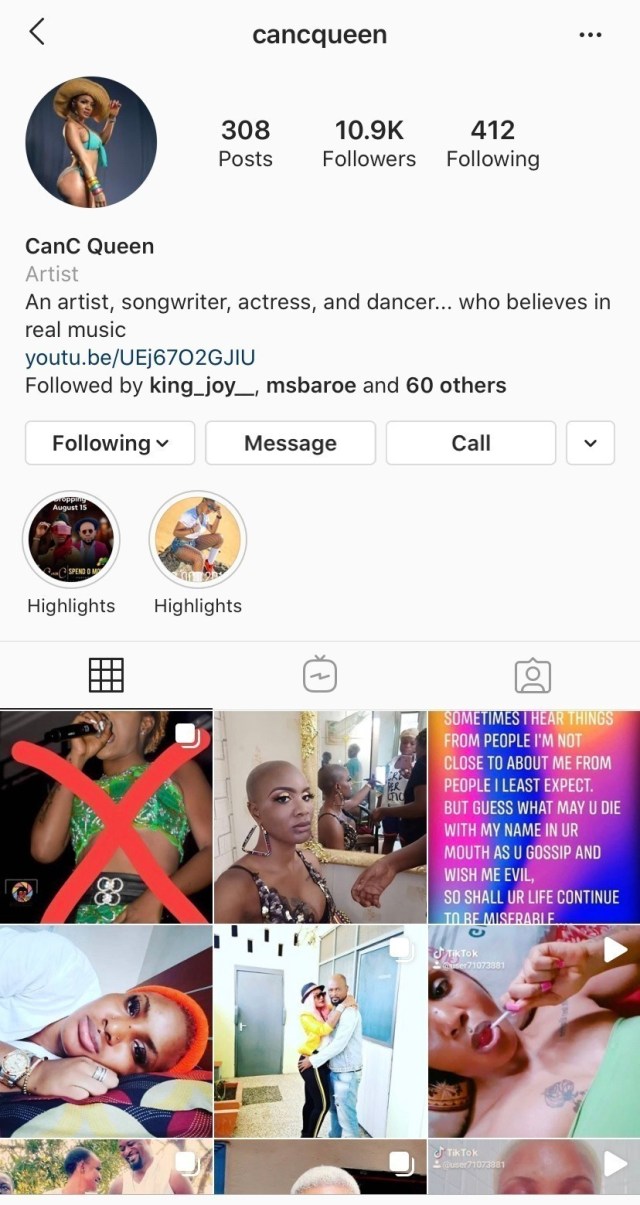640x1205 pixels.
Task: Tap the Call button
Action: pyautogui.click(x=470, y=443)
